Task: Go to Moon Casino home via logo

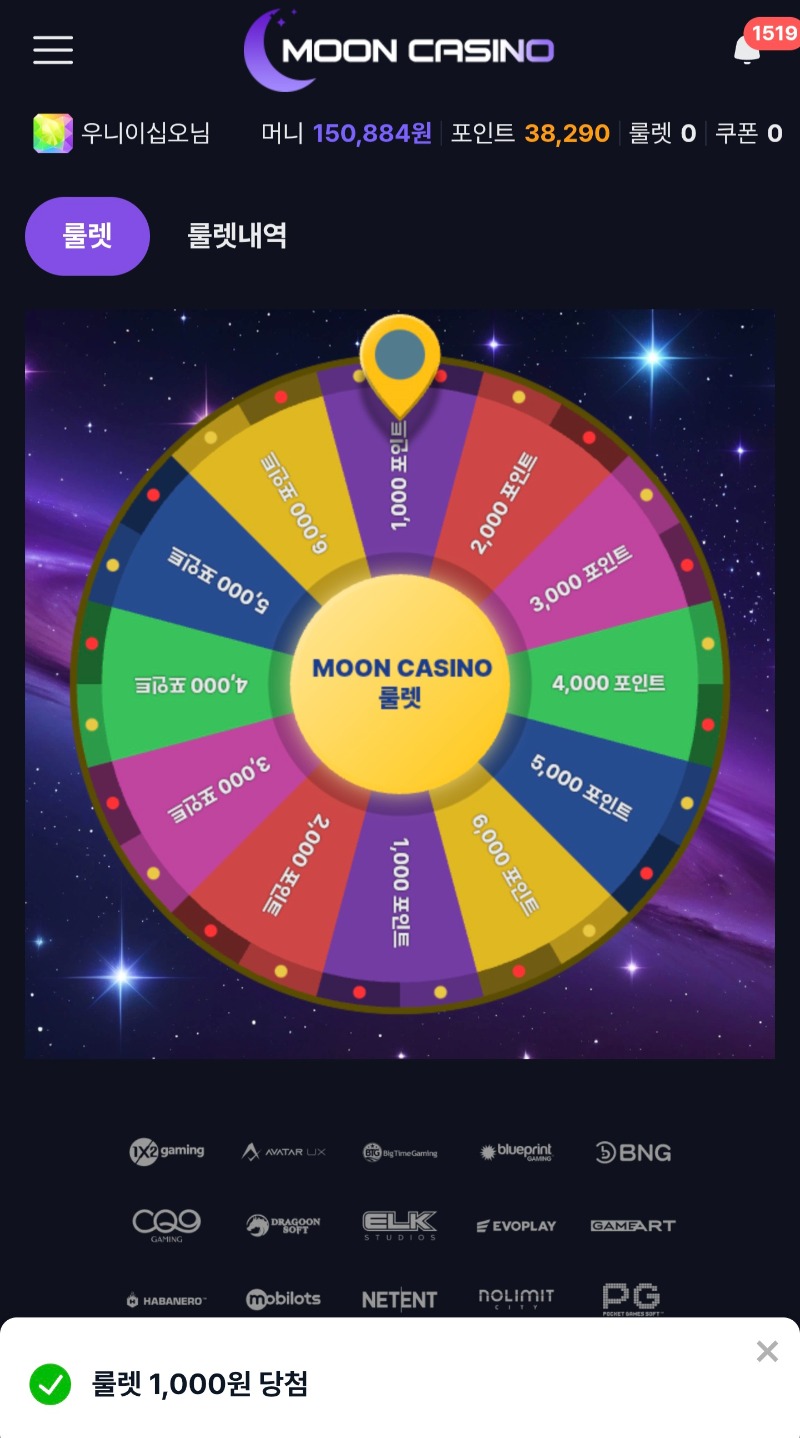Action: point(400,49)
